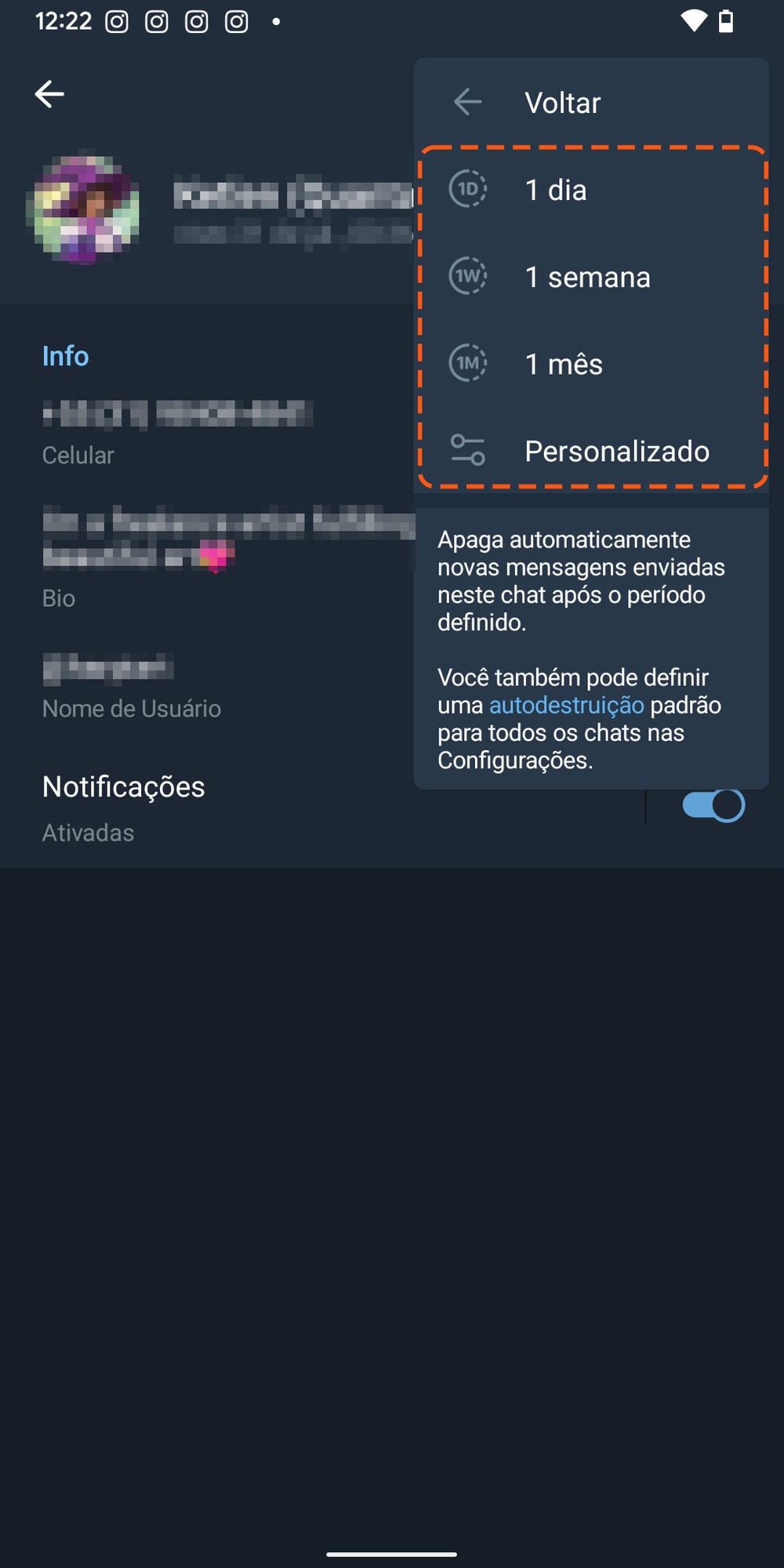Tap the Nome de Usuário row

pyautogui.click(x=131, y=686)
